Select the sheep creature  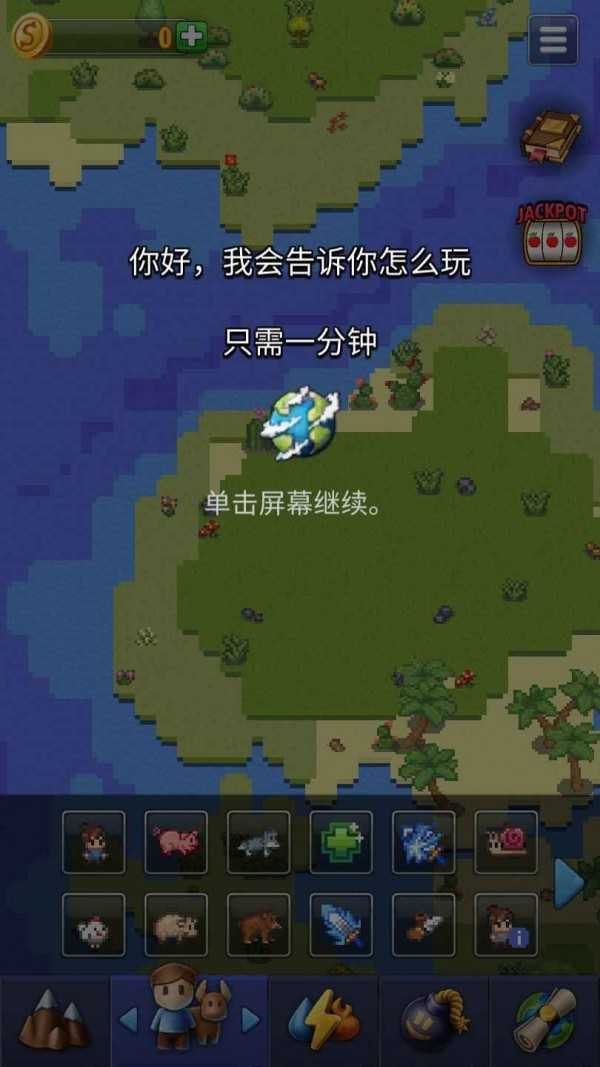click(176, 925)
